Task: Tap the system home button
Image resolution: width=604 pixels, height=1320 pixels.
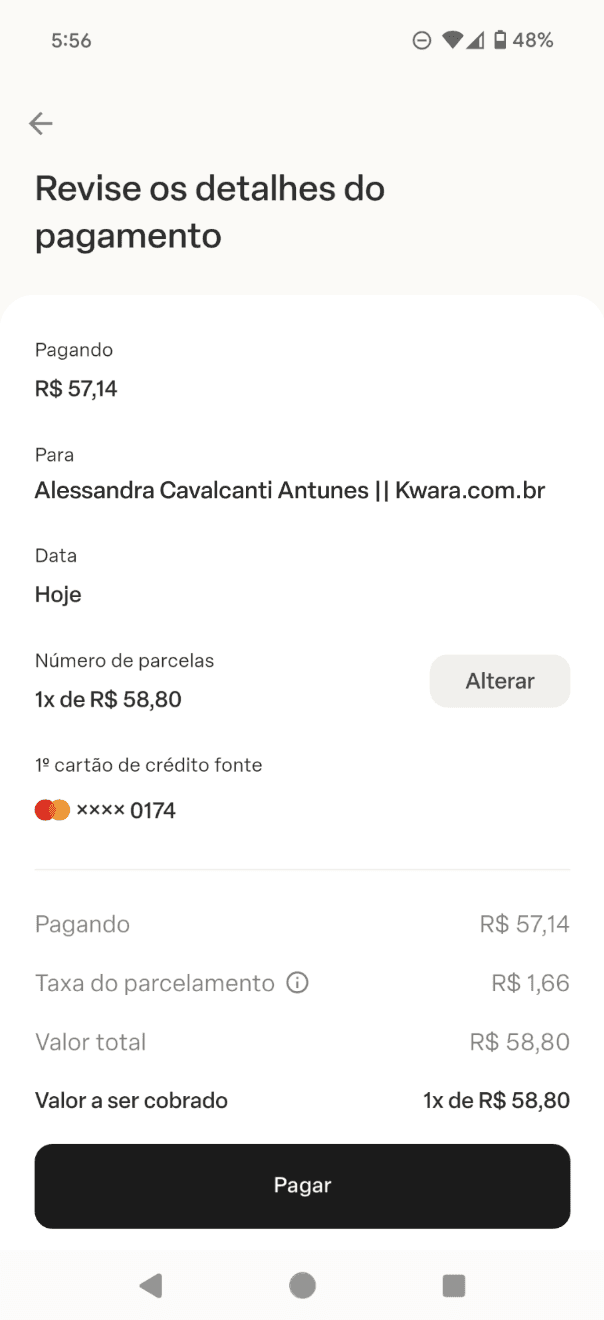Action: [302, 1285]
